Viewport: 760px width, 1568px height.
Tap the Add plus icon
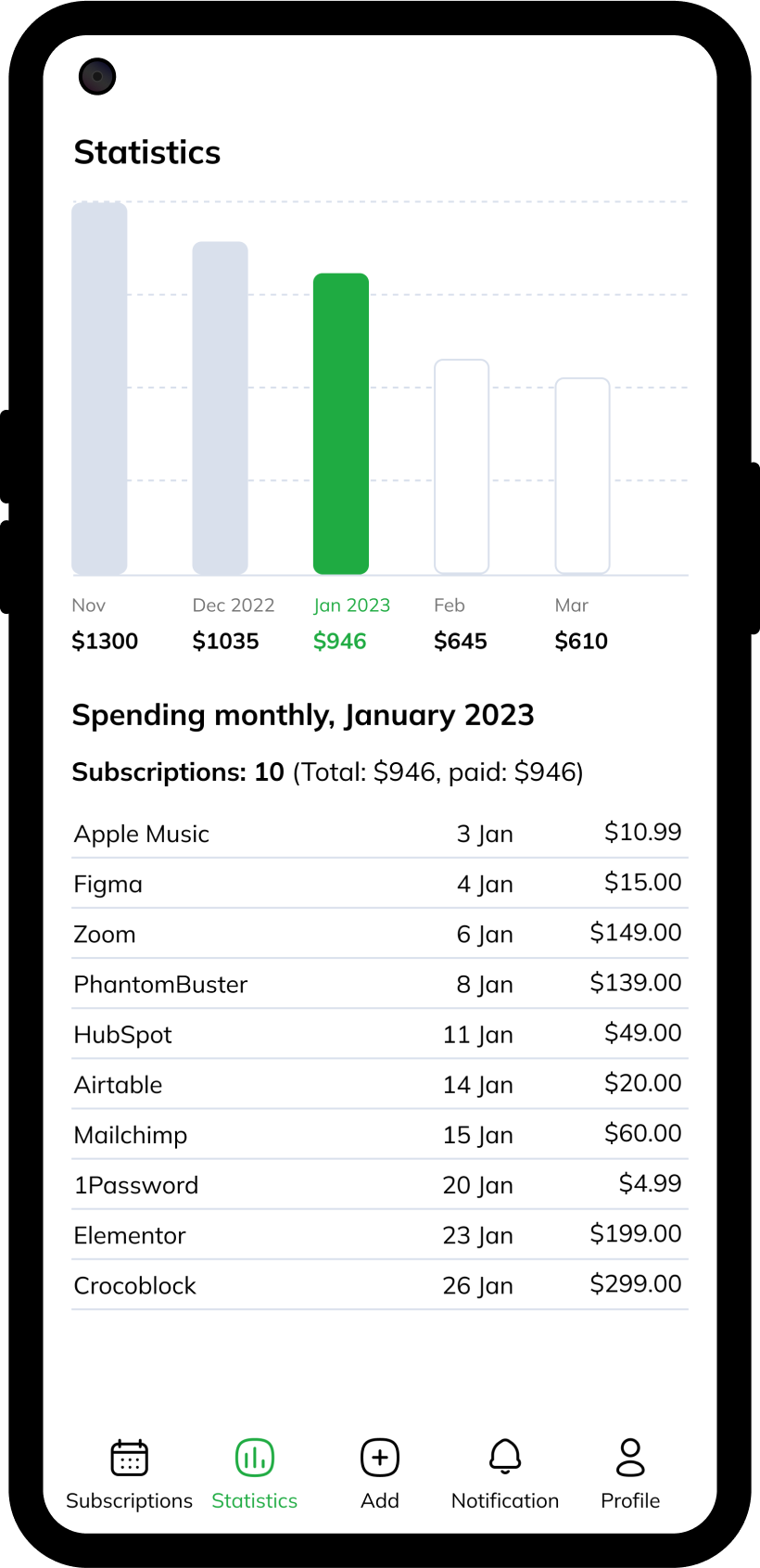(x=379, y=1456)
